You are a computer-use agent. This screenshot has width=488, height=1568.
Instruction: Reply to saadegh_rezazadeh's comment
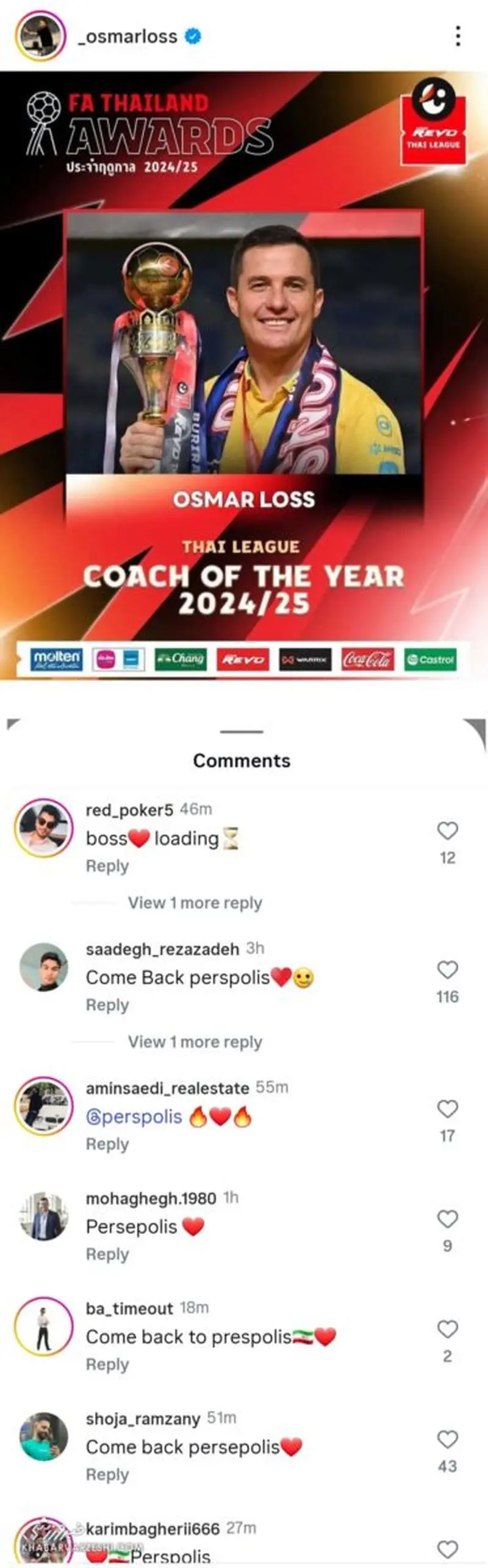[x=107, y=1004]
